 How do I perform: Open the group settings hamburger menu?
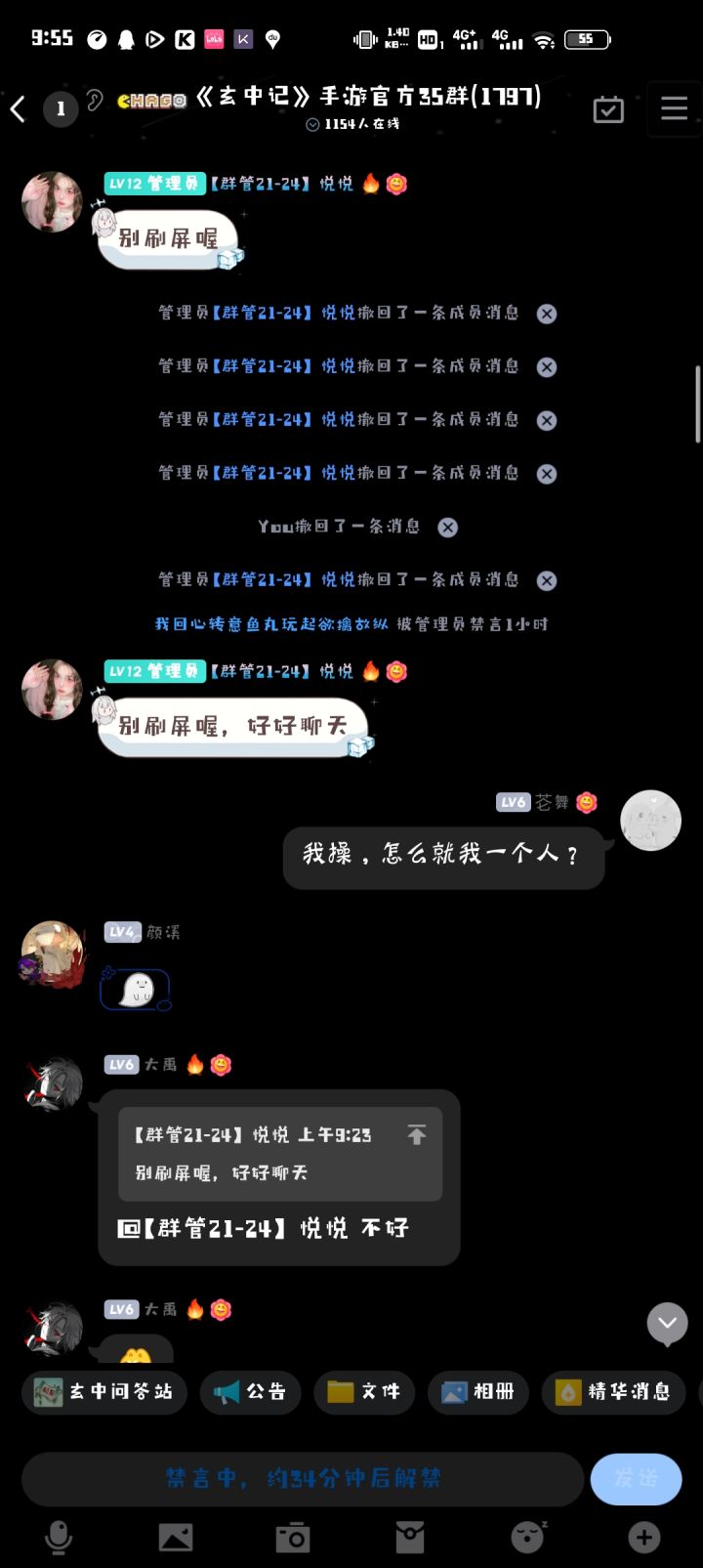pyautogui.click(x=674, y=108)
